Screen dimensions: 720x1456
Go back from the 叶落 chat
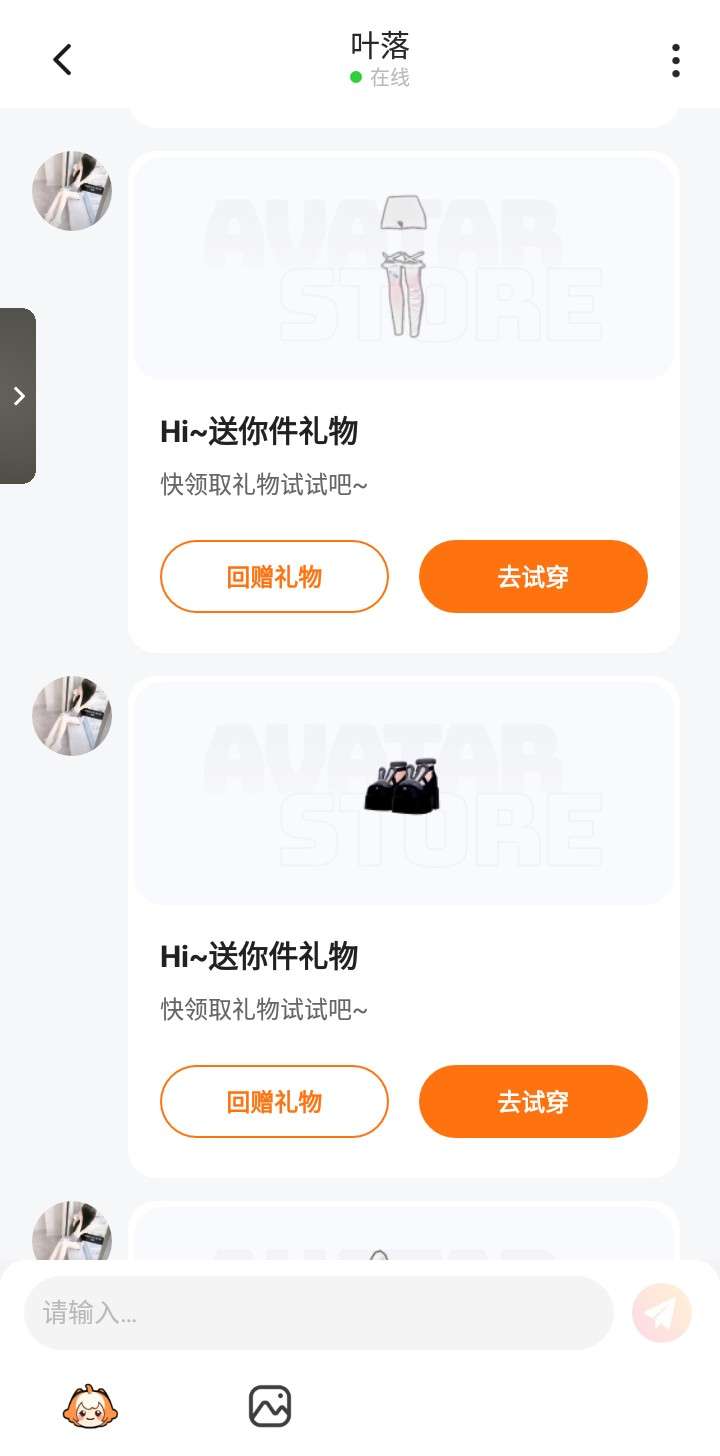click(62, 60)
